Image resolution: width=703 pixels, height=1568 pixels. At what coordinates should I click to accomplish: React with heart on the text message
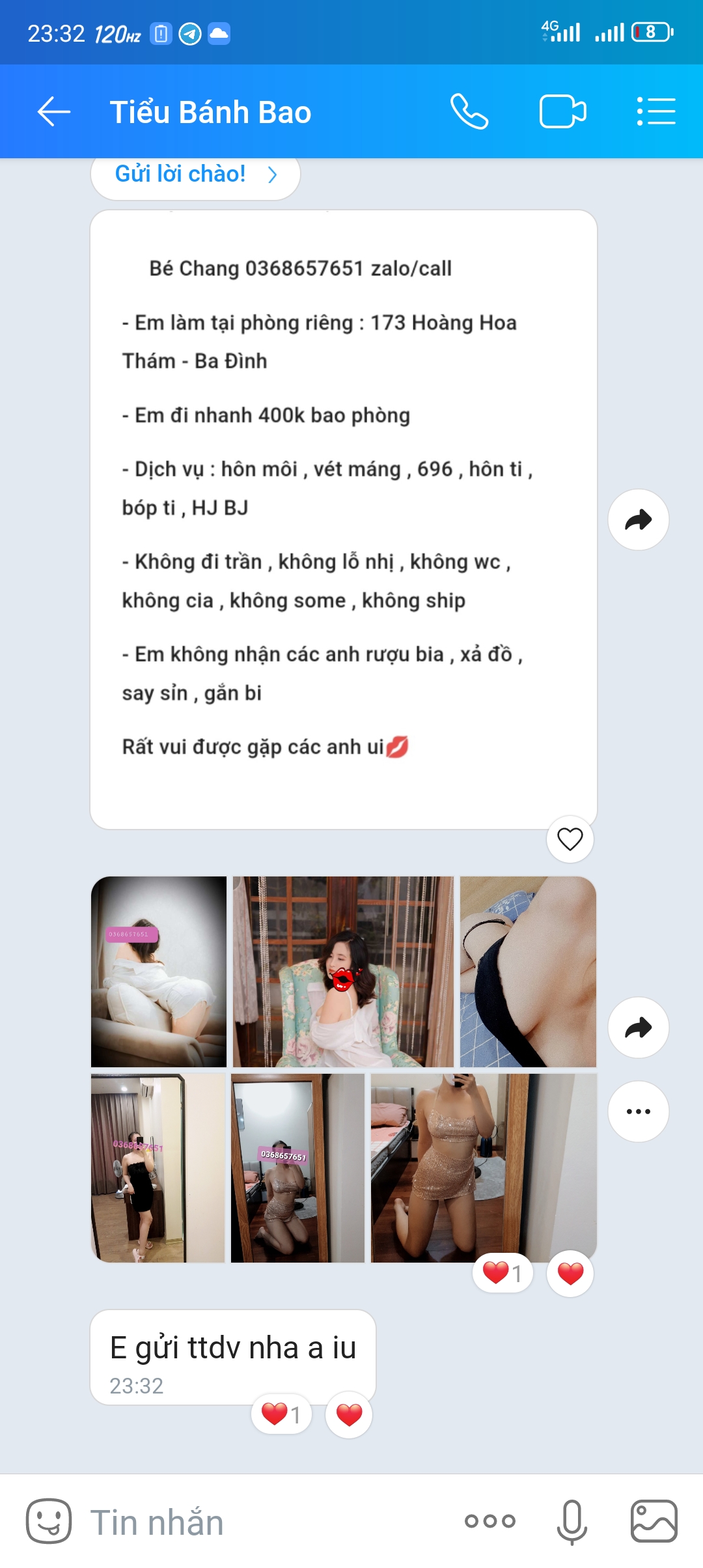point(570,839)
